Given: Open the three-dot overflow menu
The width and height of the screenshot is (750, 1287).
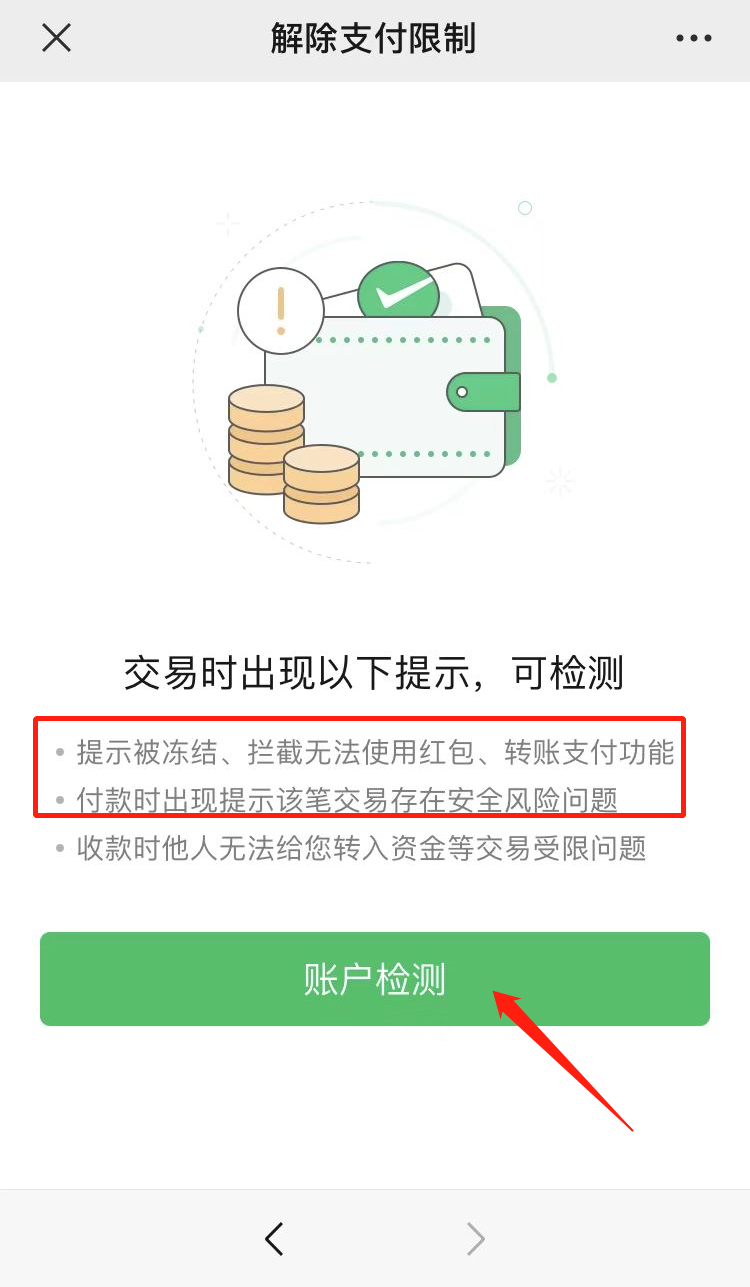Looking at the screenshot, I should tap(693, 39).
